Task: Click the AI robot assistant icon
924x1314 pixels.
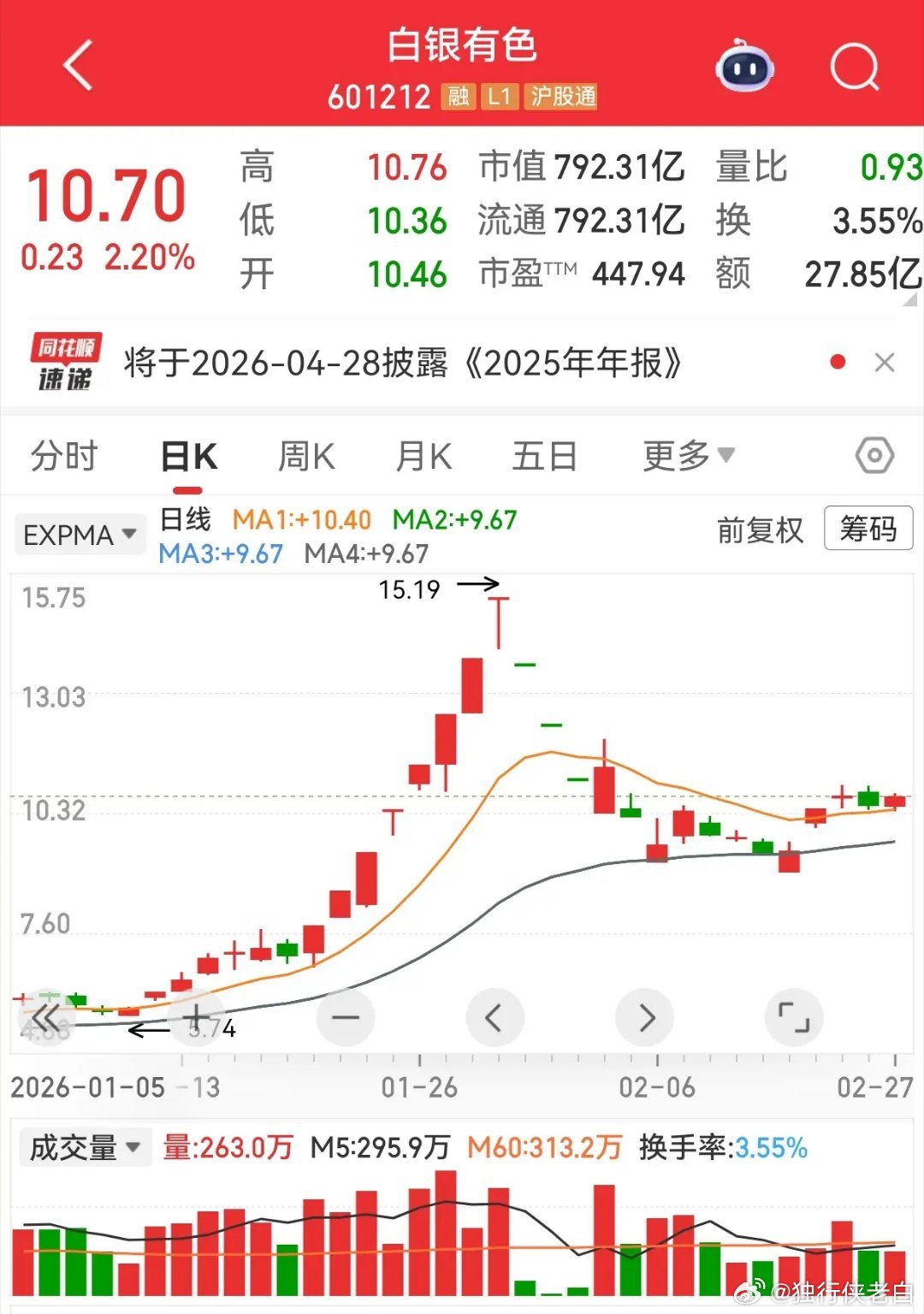Action: tap(743, 67)
